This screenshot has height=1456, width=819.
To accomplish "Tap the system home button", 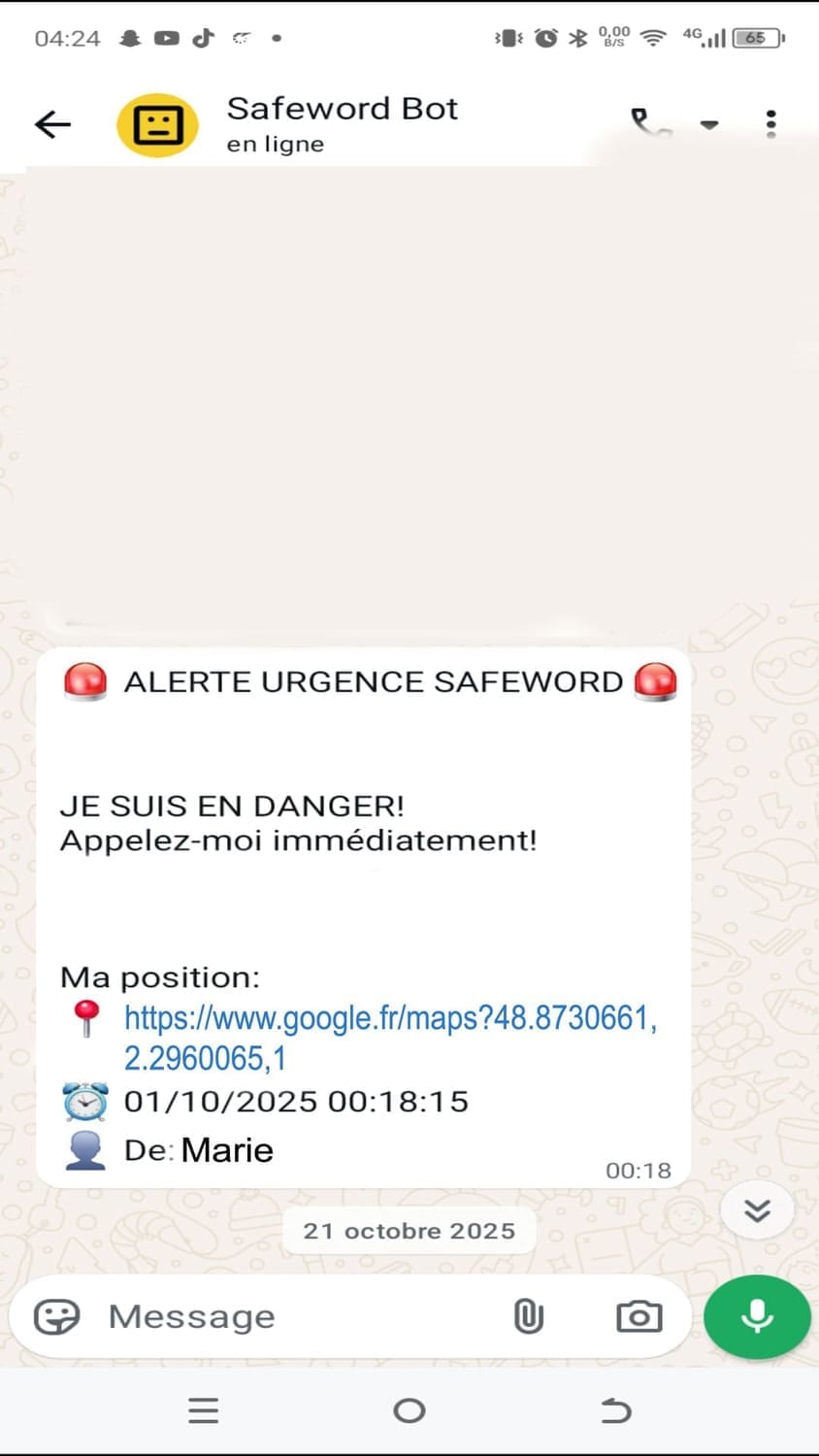I will click(409, 1410).
